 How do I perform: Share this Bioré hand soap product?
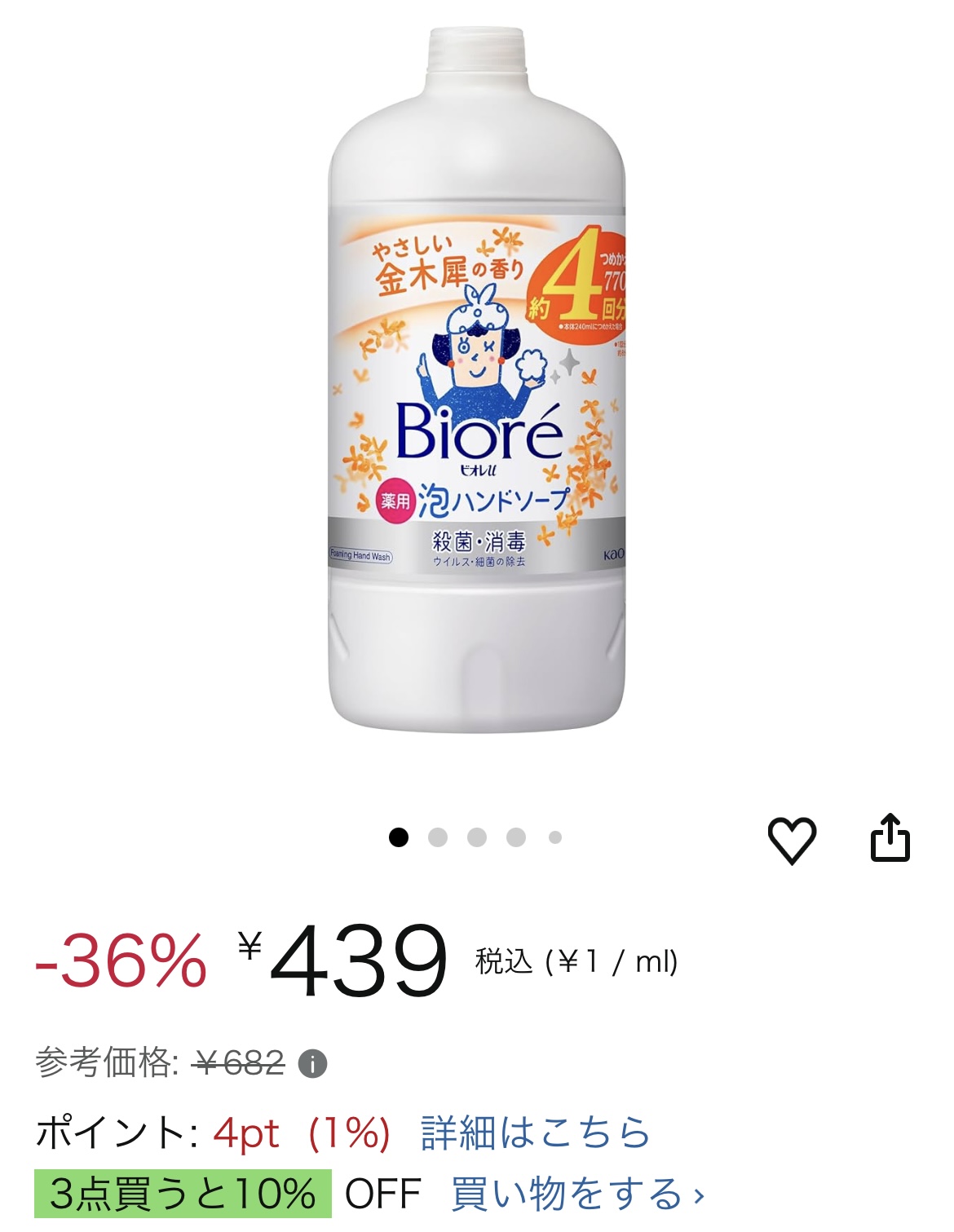(x=890, y=837)
